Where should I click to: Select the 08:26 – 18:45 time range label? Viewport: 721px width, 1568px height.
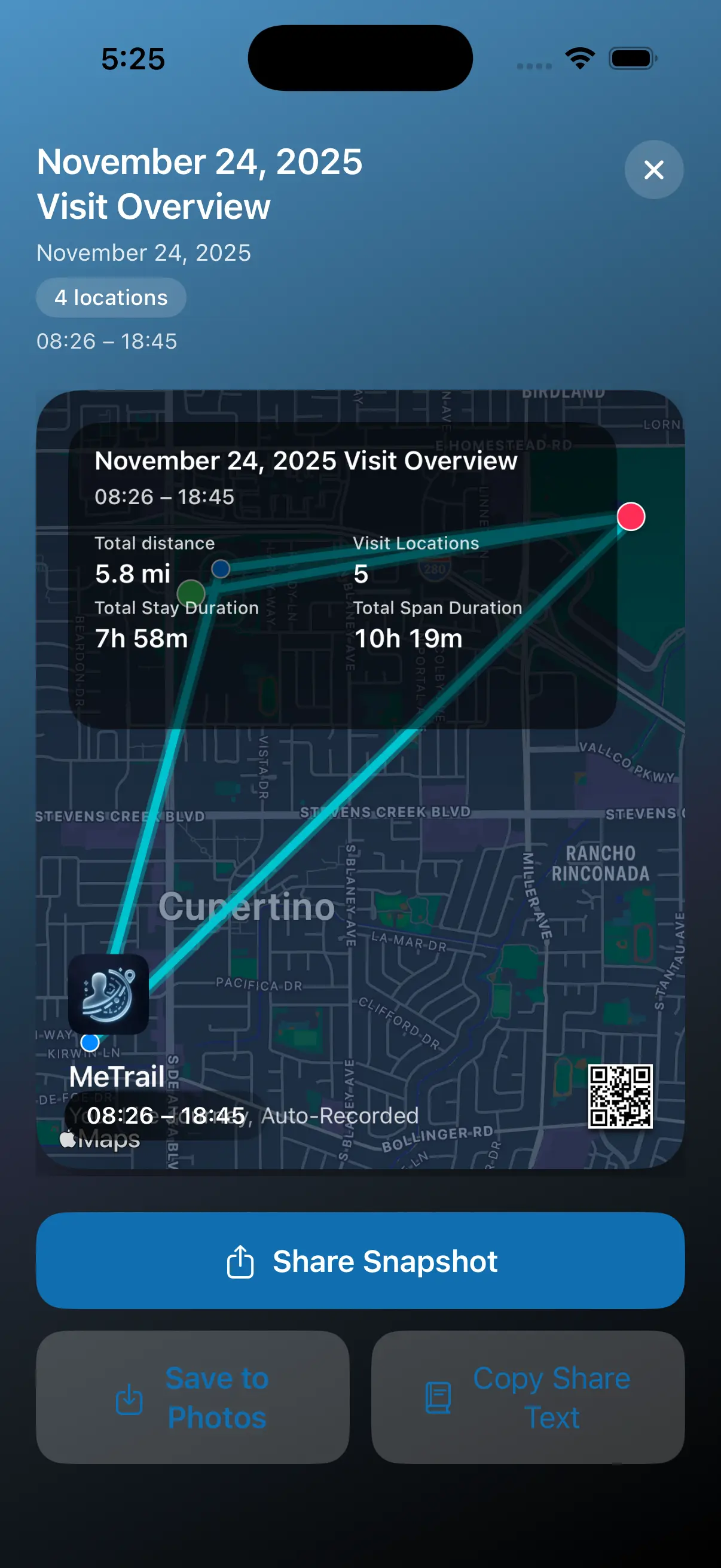(x=106, y=341)
